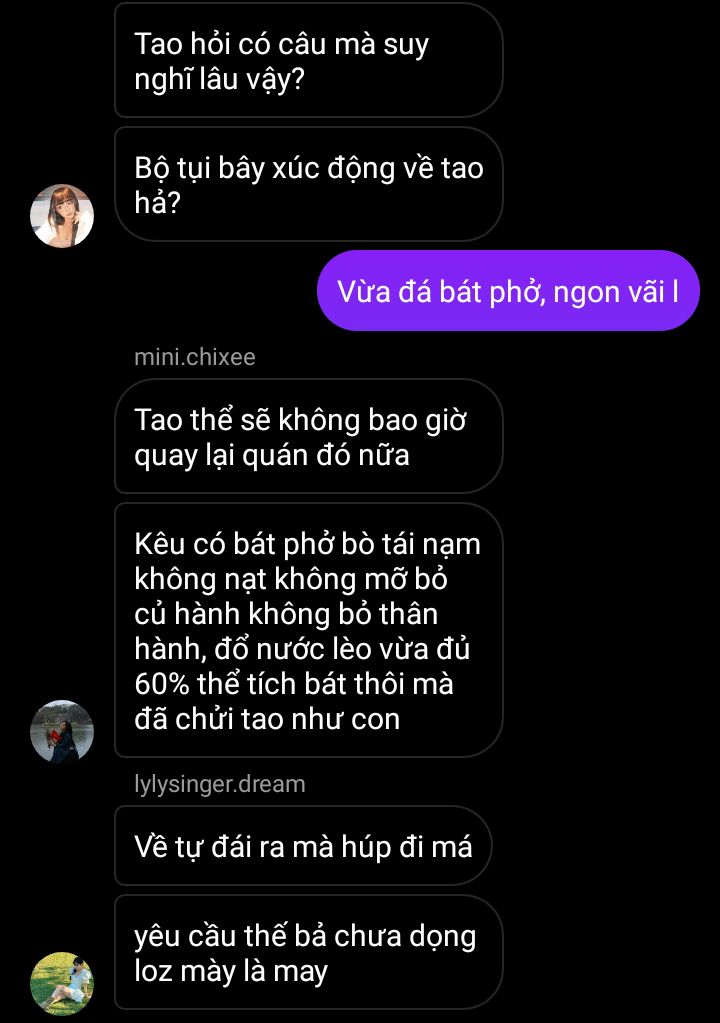Open mini.chixee's profile picture

tap(62, 731)
